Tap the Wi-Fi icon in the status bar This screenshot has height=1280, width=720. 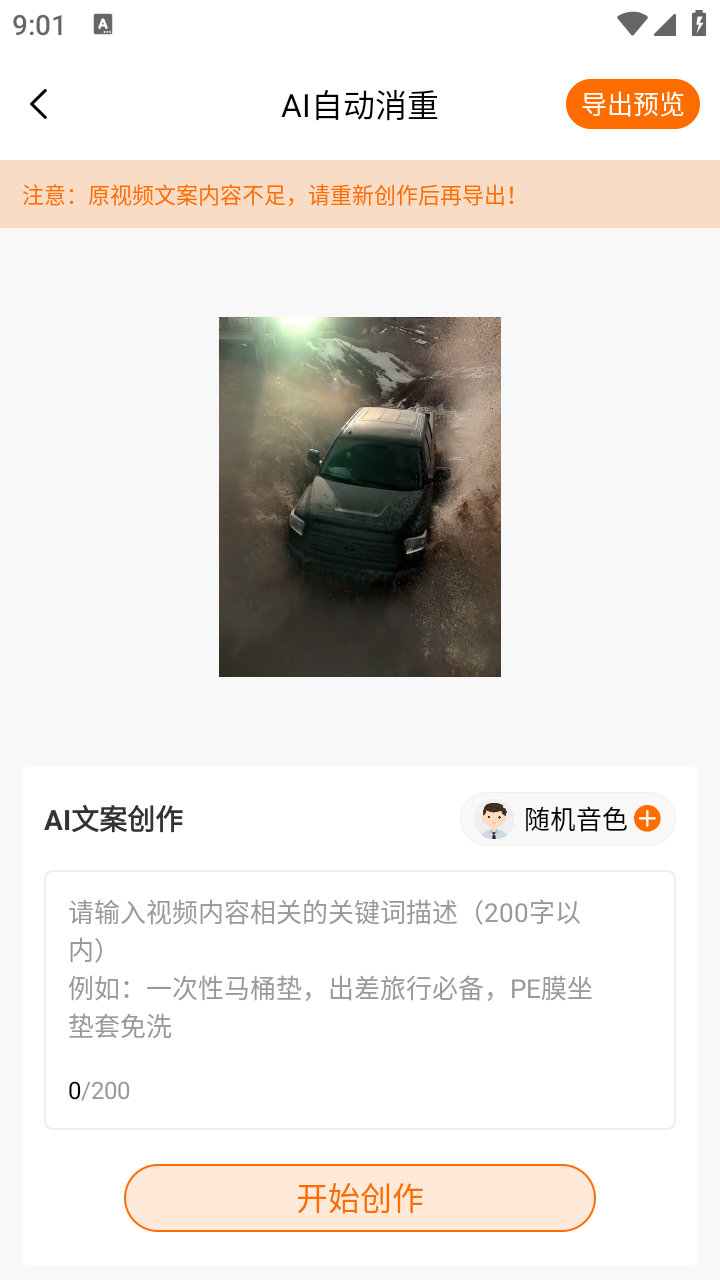631,22
